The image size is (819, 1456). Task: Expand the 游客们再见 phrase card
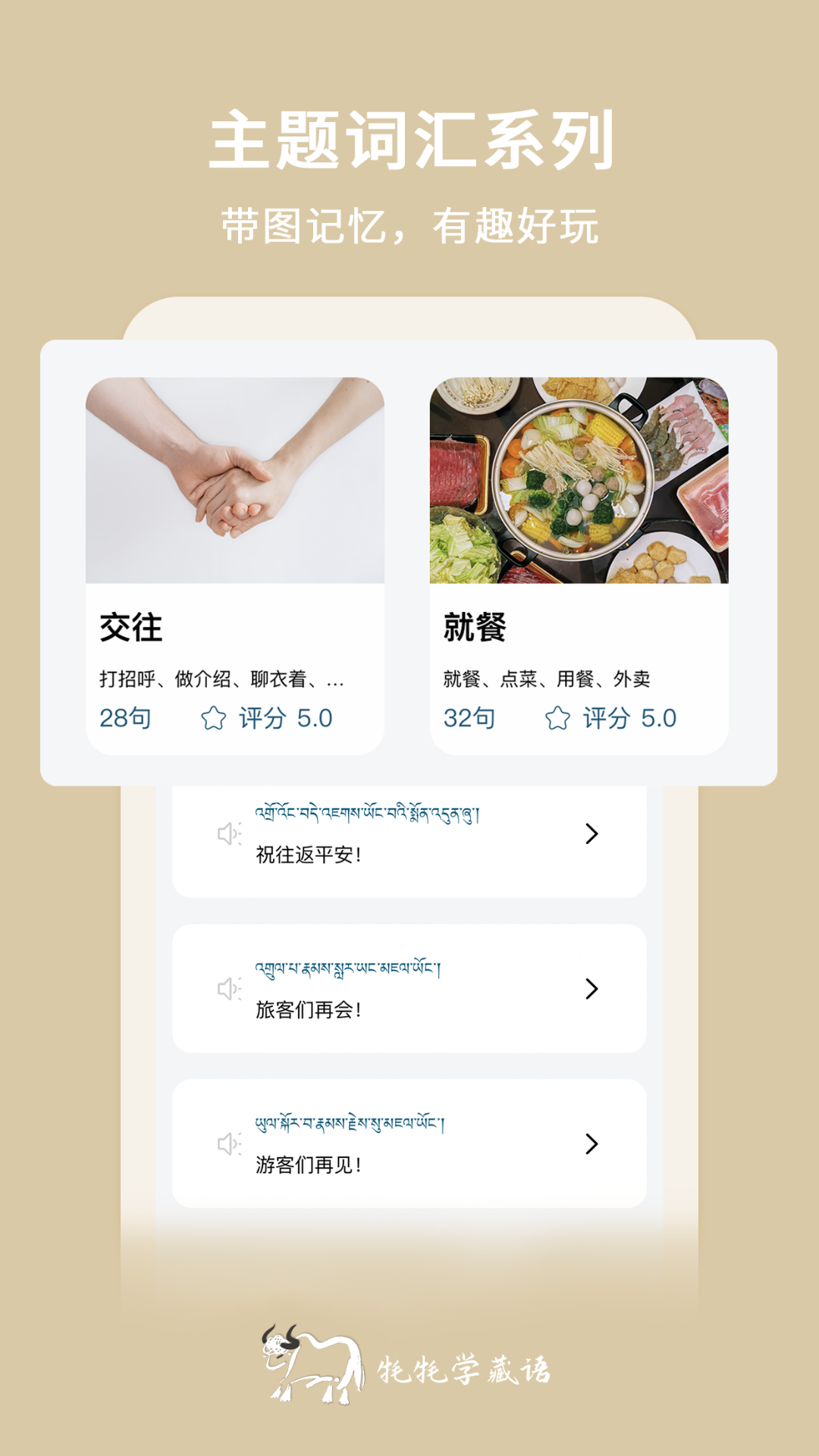[590, 1144]
